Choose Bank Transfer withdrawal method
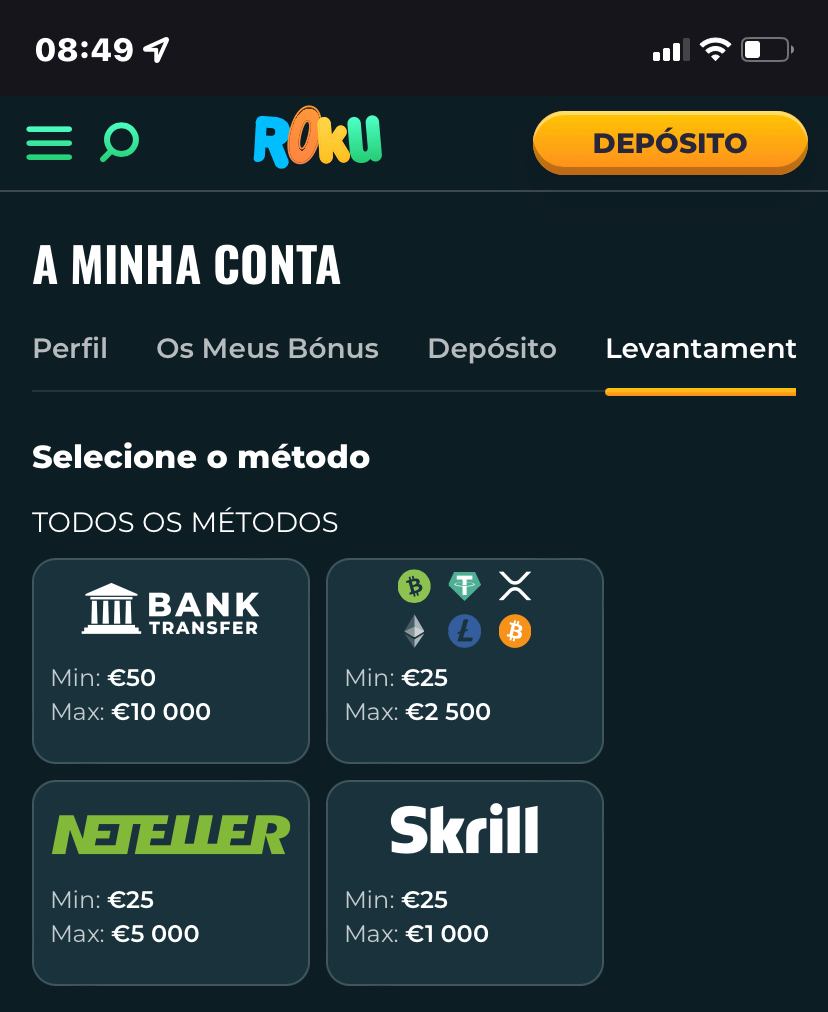 coord(171,660)
